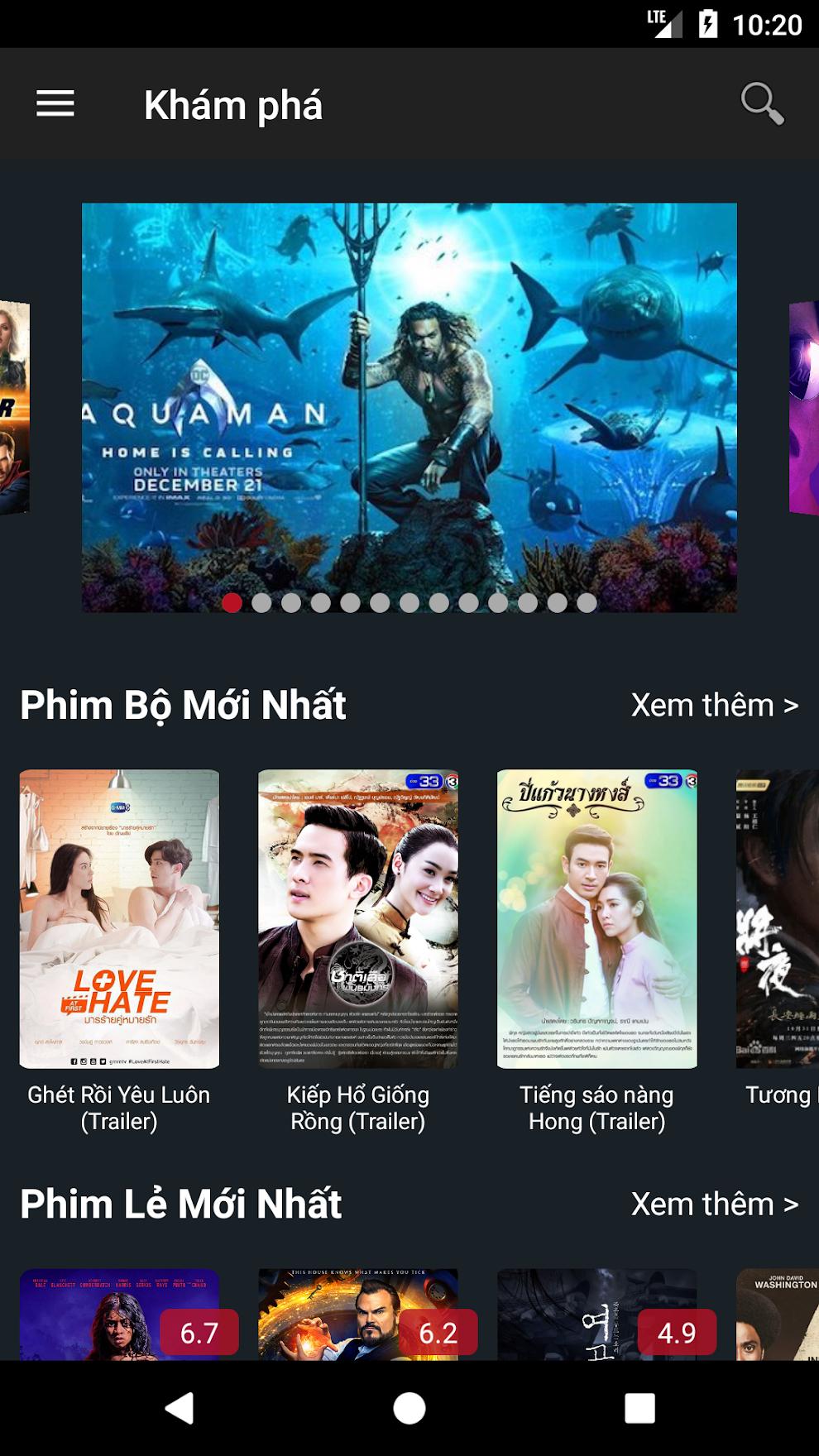Return to the home screen
The width and height of the screenshot is (819, 1456).
point(409,1408)
